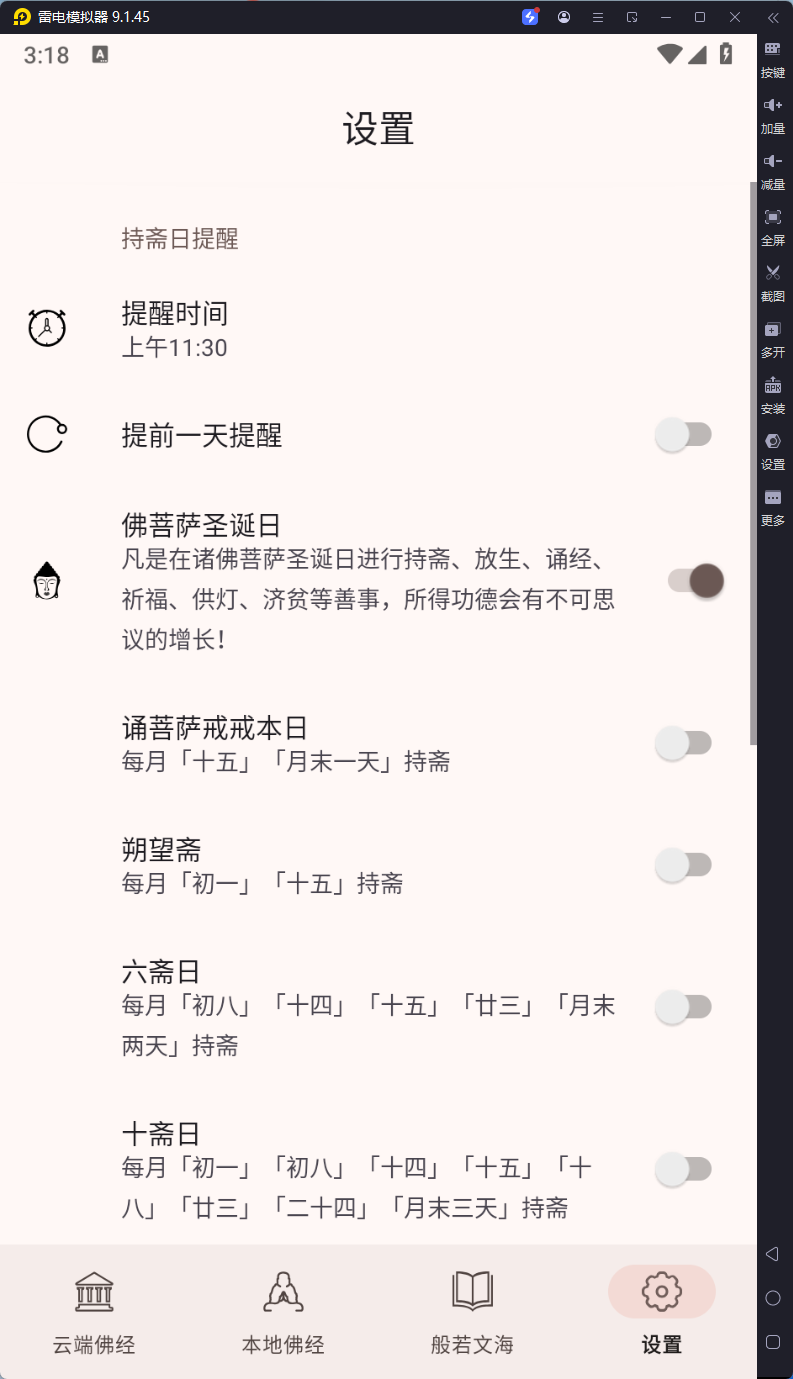This screenshot has height=1379, width=793.
Task: Enable the 提前一天提醒 toggle
Action: (684, 435)
